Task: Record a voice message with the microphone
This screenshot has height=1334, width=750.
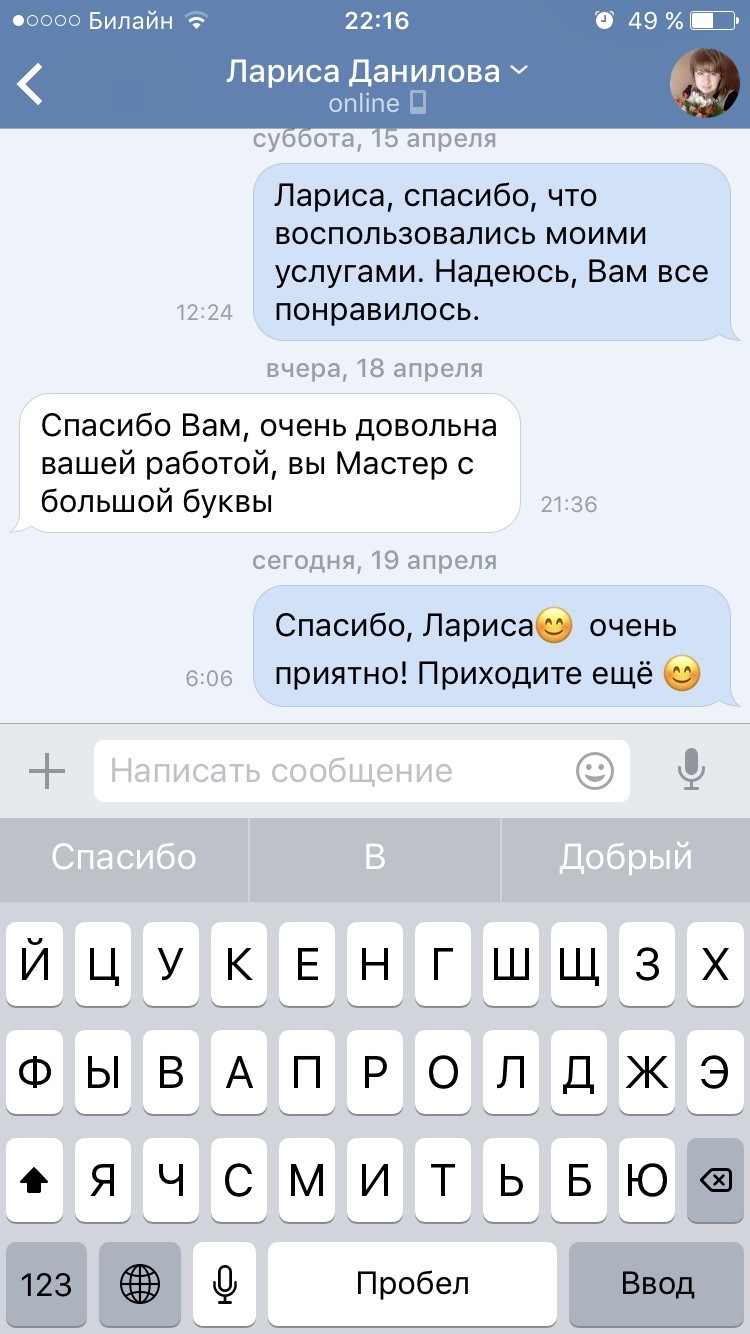Action: [691, 771]
